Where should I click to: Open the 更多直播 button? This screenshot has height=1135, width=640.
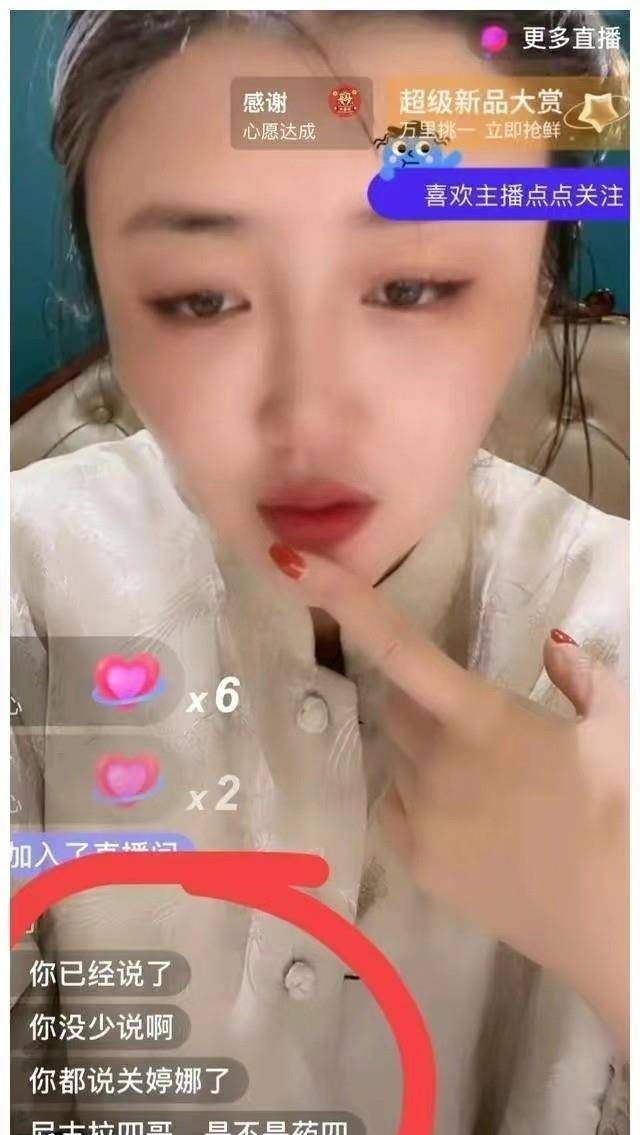(x=555, y=39)
